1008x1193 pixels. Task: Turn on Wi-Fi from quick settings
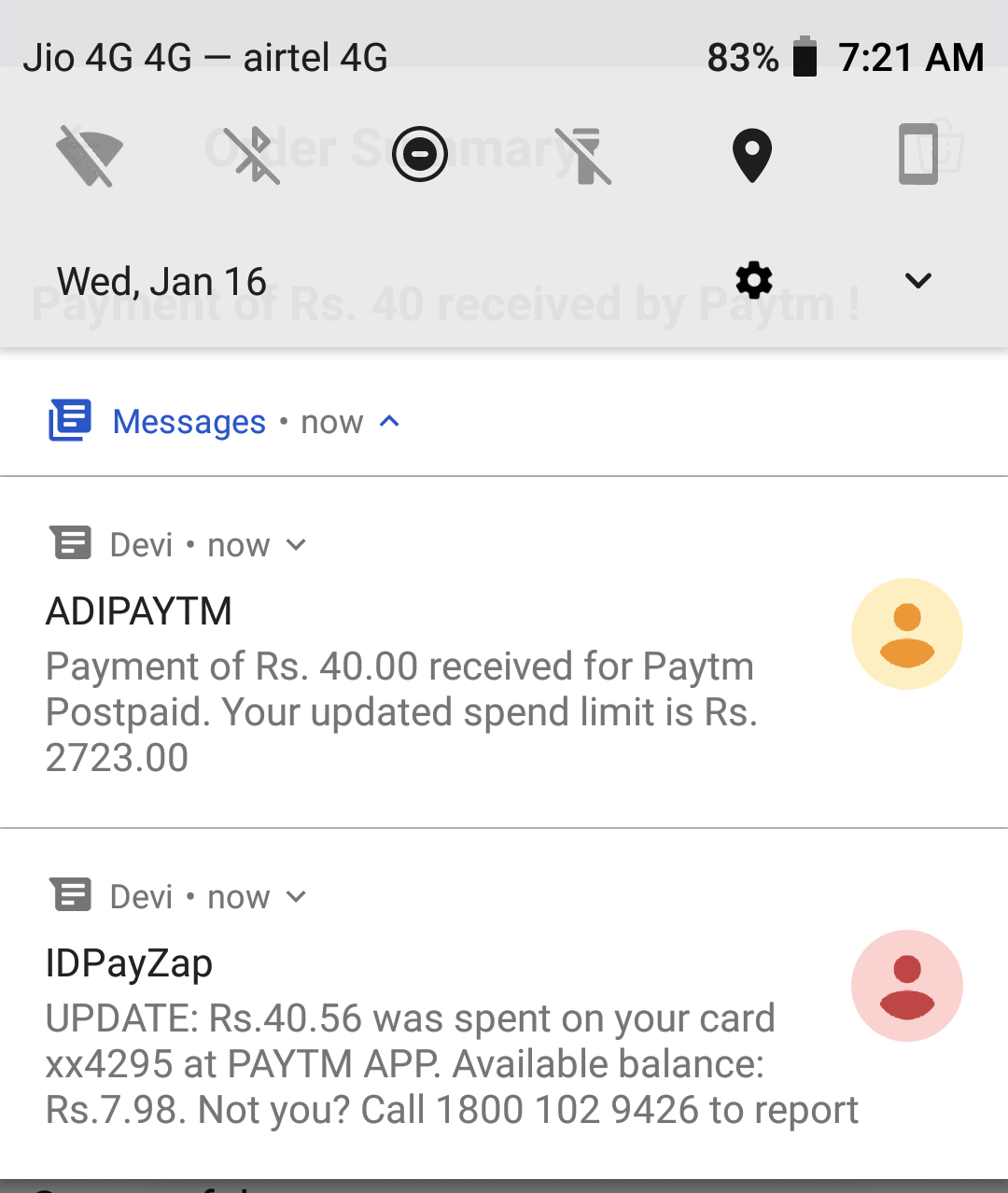point(89,155)
